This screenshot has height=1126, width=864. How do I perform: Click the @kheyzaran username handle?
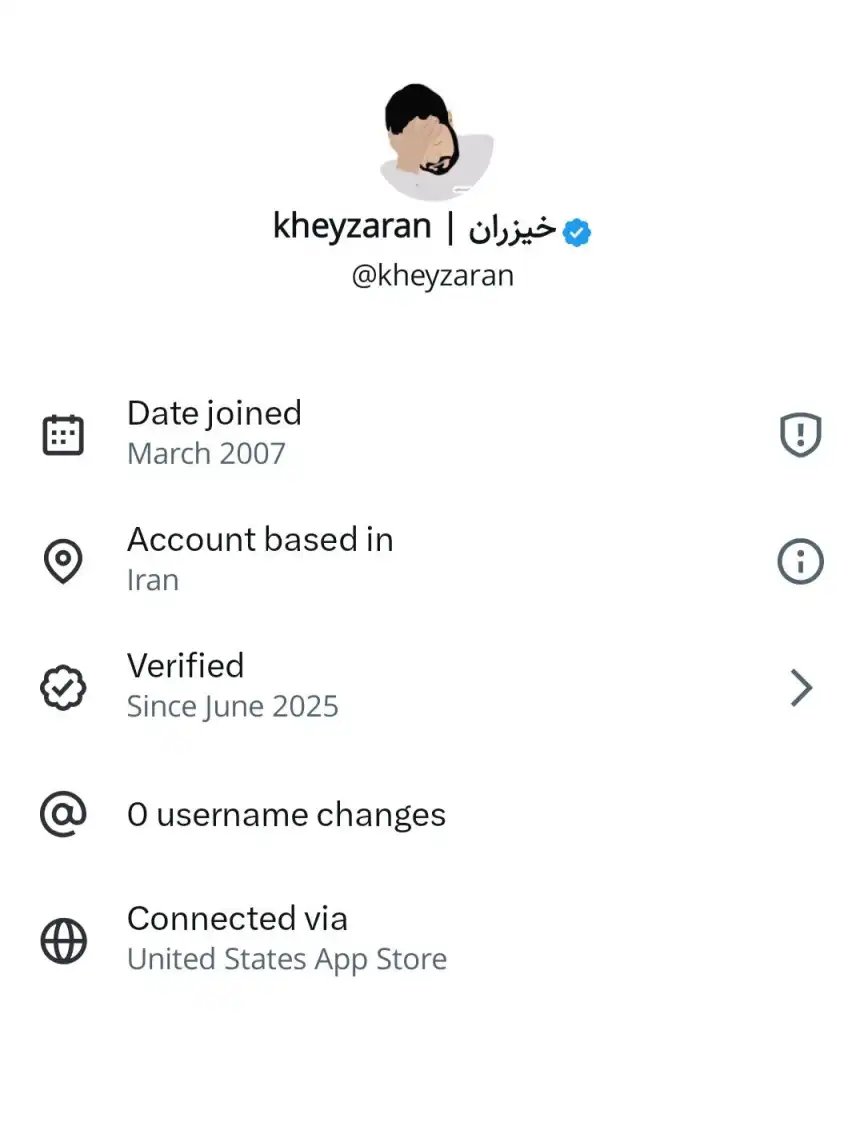[432, 274]
